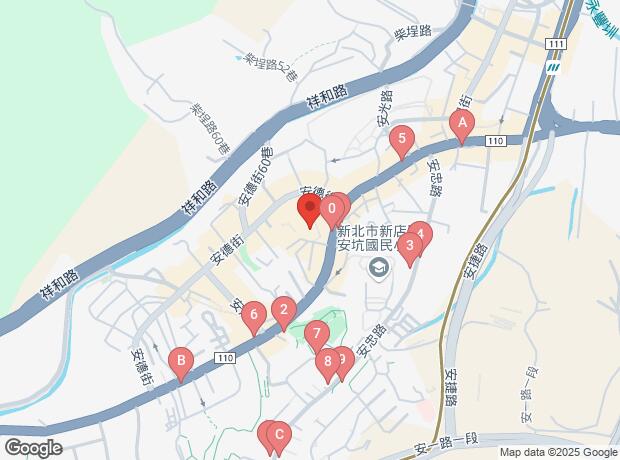Tap the marker numbered 5
This screenshot has width=620, height=460.
[402, 139]
